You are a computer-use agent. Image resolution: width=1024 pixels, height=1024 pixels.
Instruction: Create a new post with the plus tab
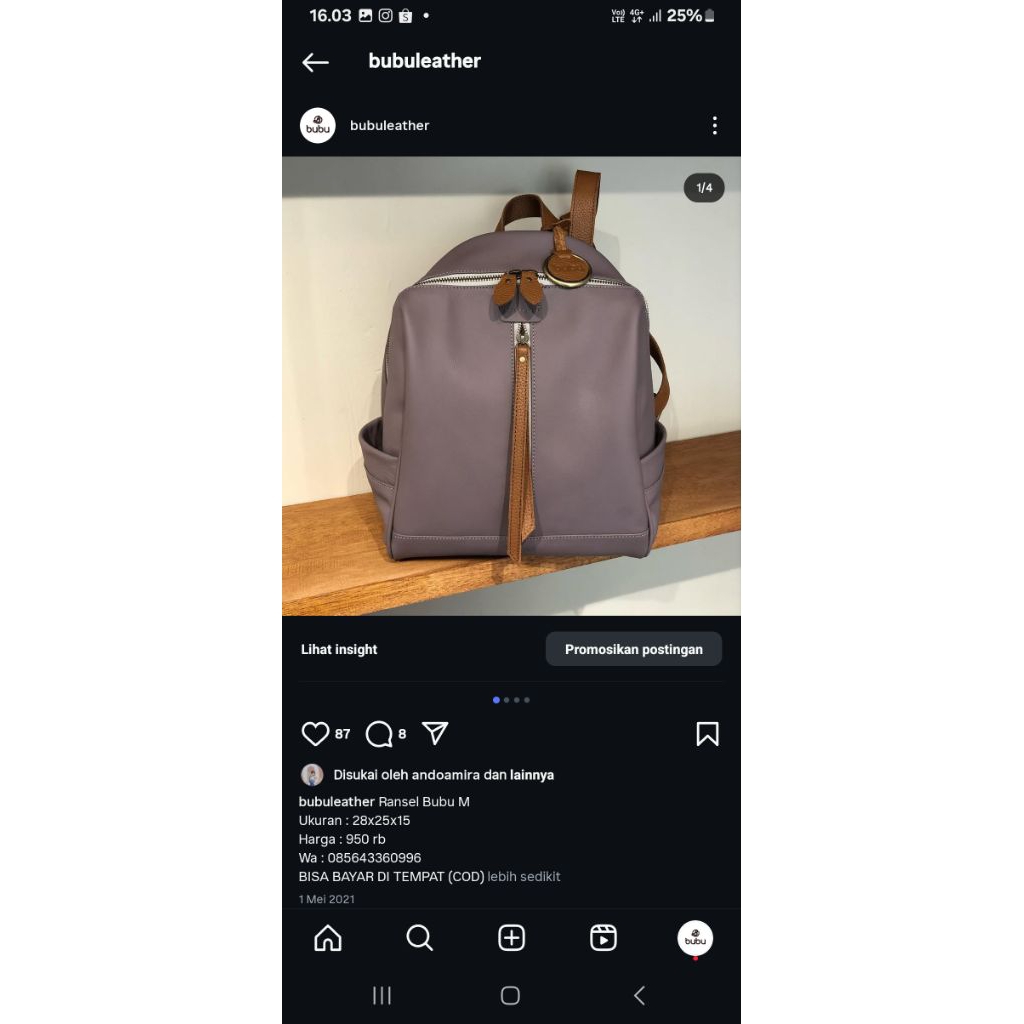(511, 938)
